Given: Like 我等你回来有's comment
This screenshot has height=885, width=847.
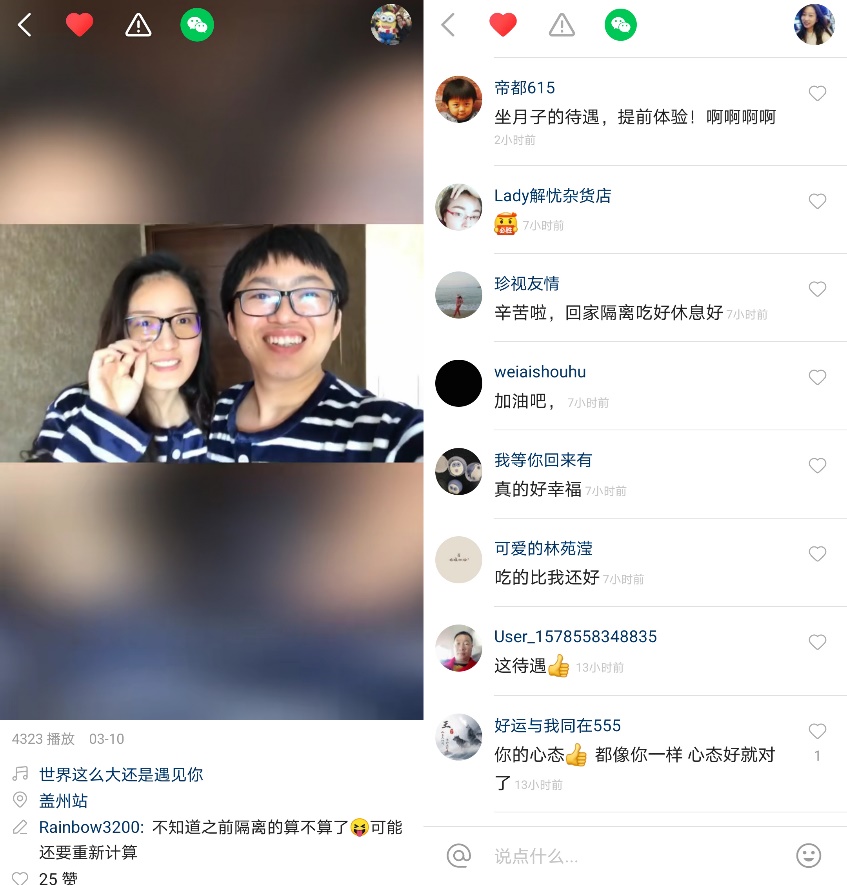Looking at the screenshot, I should coord(817,466).
